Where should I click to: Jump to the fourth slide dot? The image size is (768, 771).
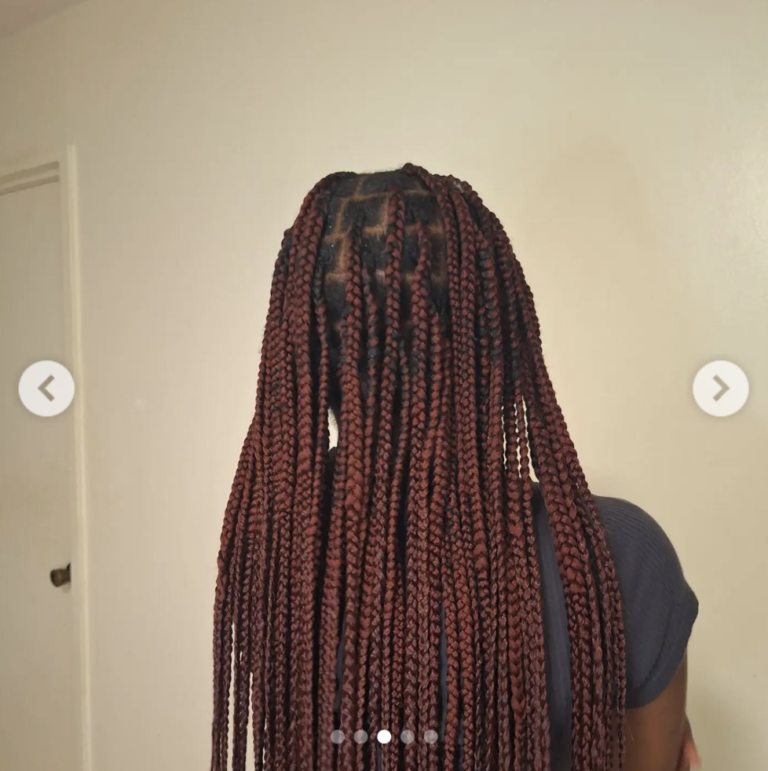pos(407,737)
